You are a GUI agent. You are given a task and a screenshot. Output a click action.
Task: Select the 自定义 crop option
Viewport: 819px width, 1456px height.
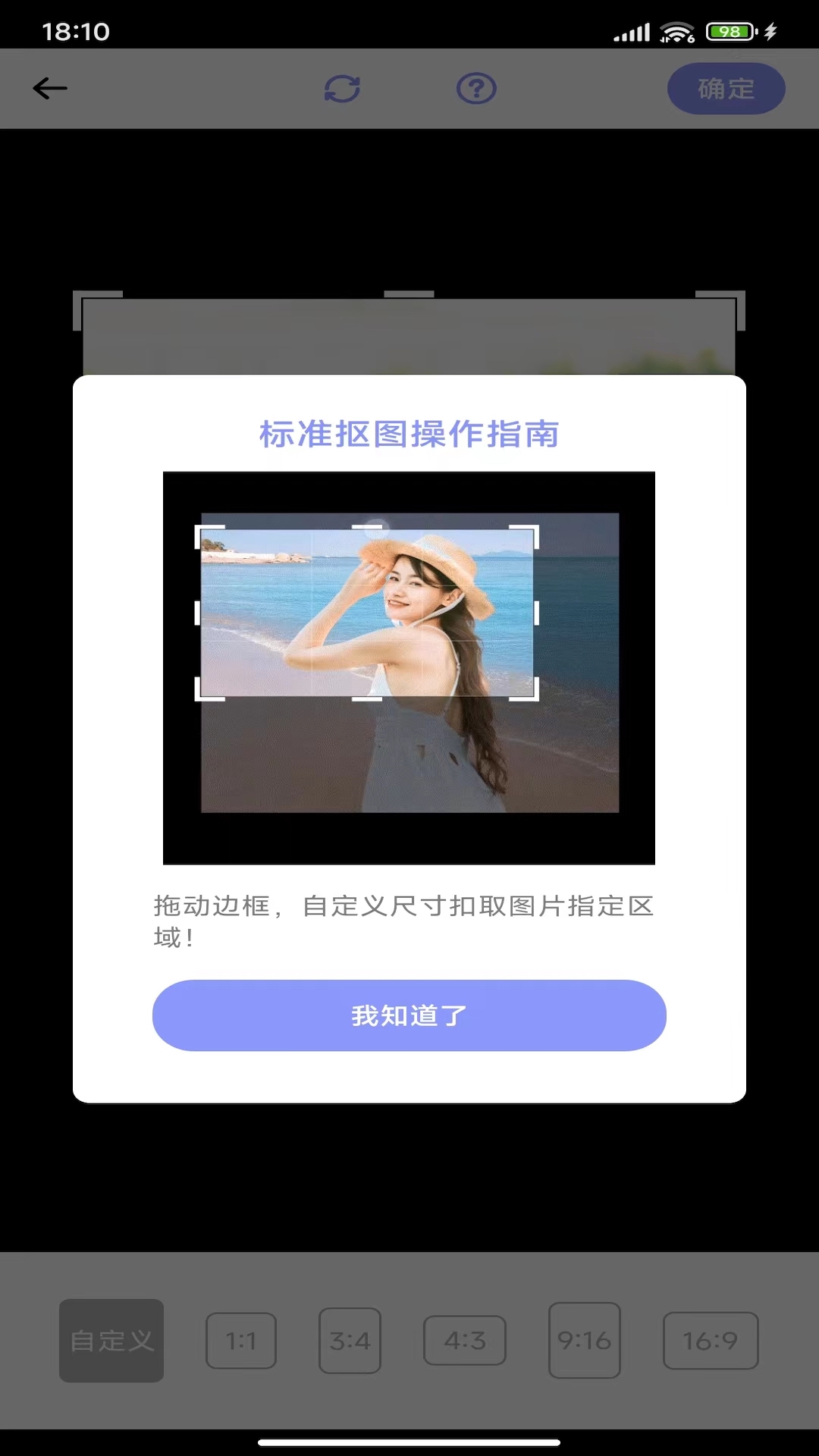(x=111, y=1340)
